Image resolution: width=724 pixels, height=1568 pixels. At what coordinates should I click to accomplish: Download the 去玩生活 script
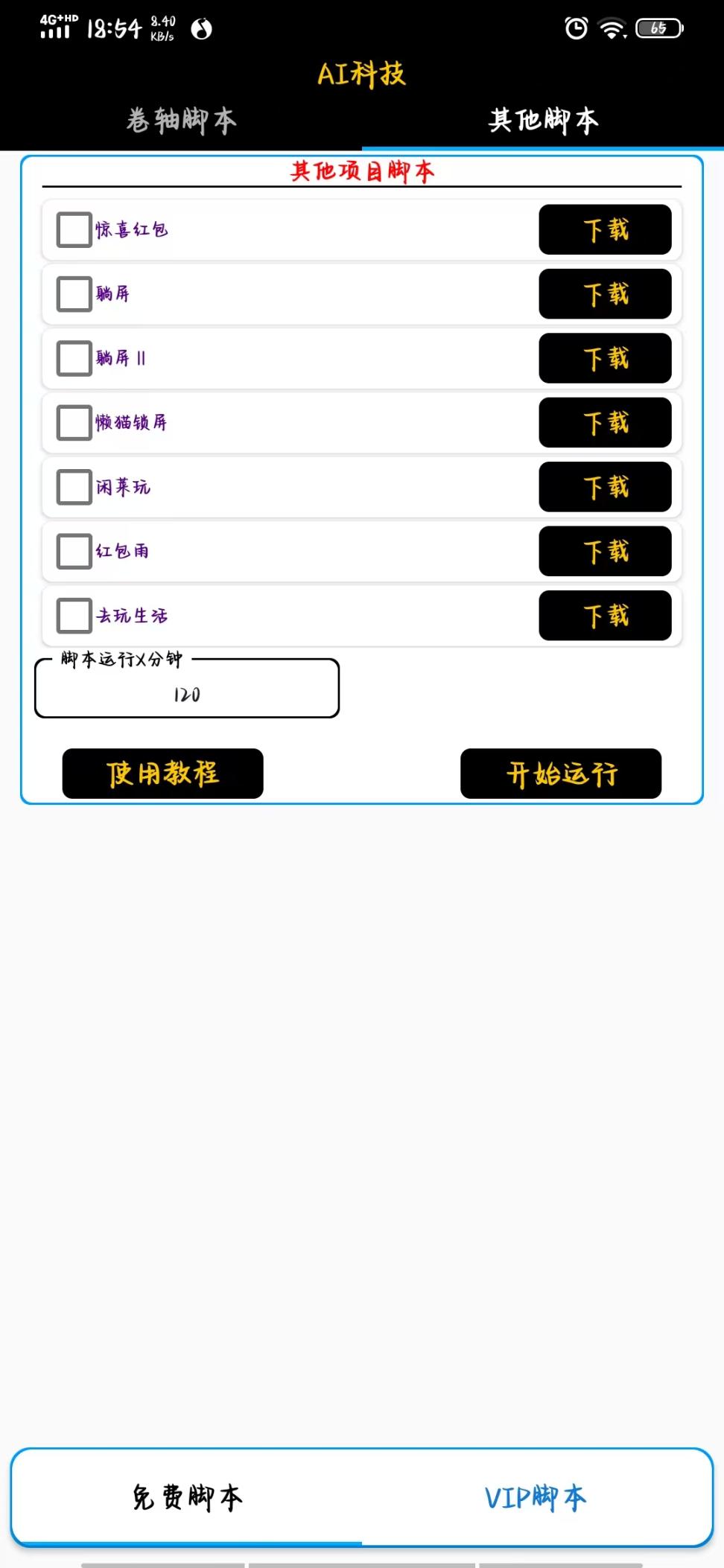[606, 615]
